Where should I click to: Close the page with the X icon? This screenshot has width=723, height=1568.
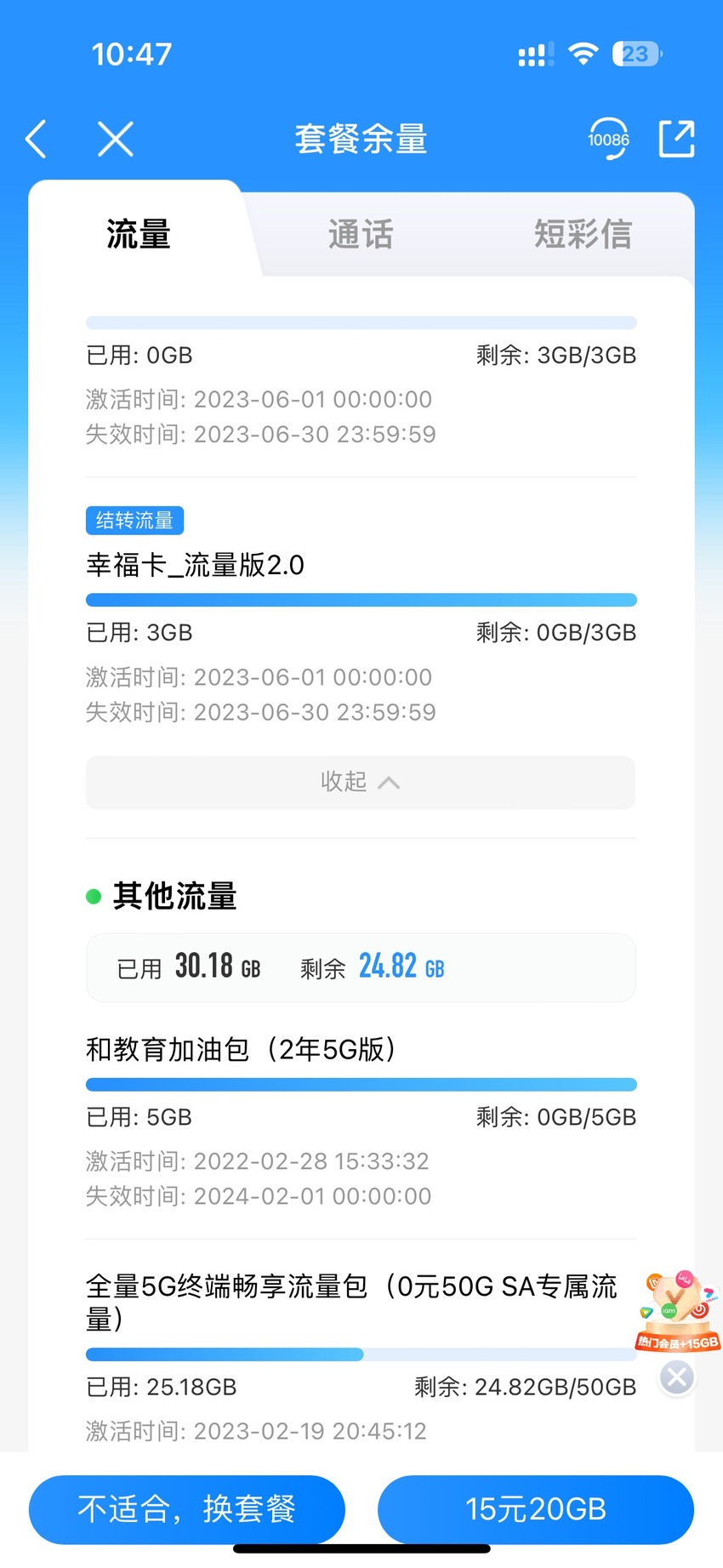click(116, 139)
